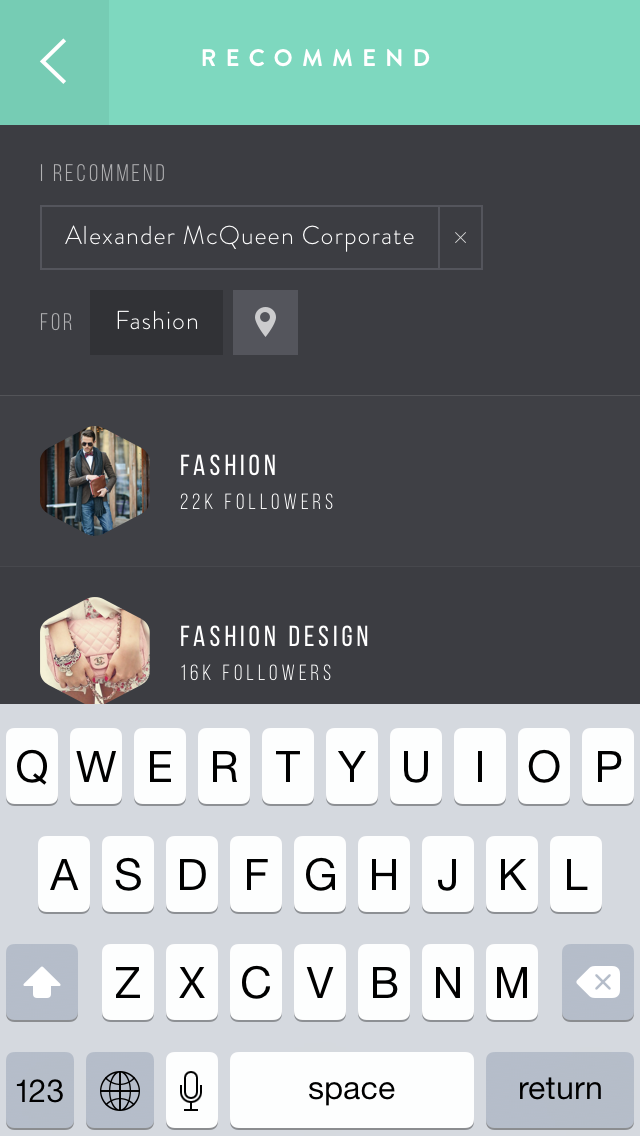Select the Fashion topic with 22K followers

pyautogui.click(x=320, y=482)
